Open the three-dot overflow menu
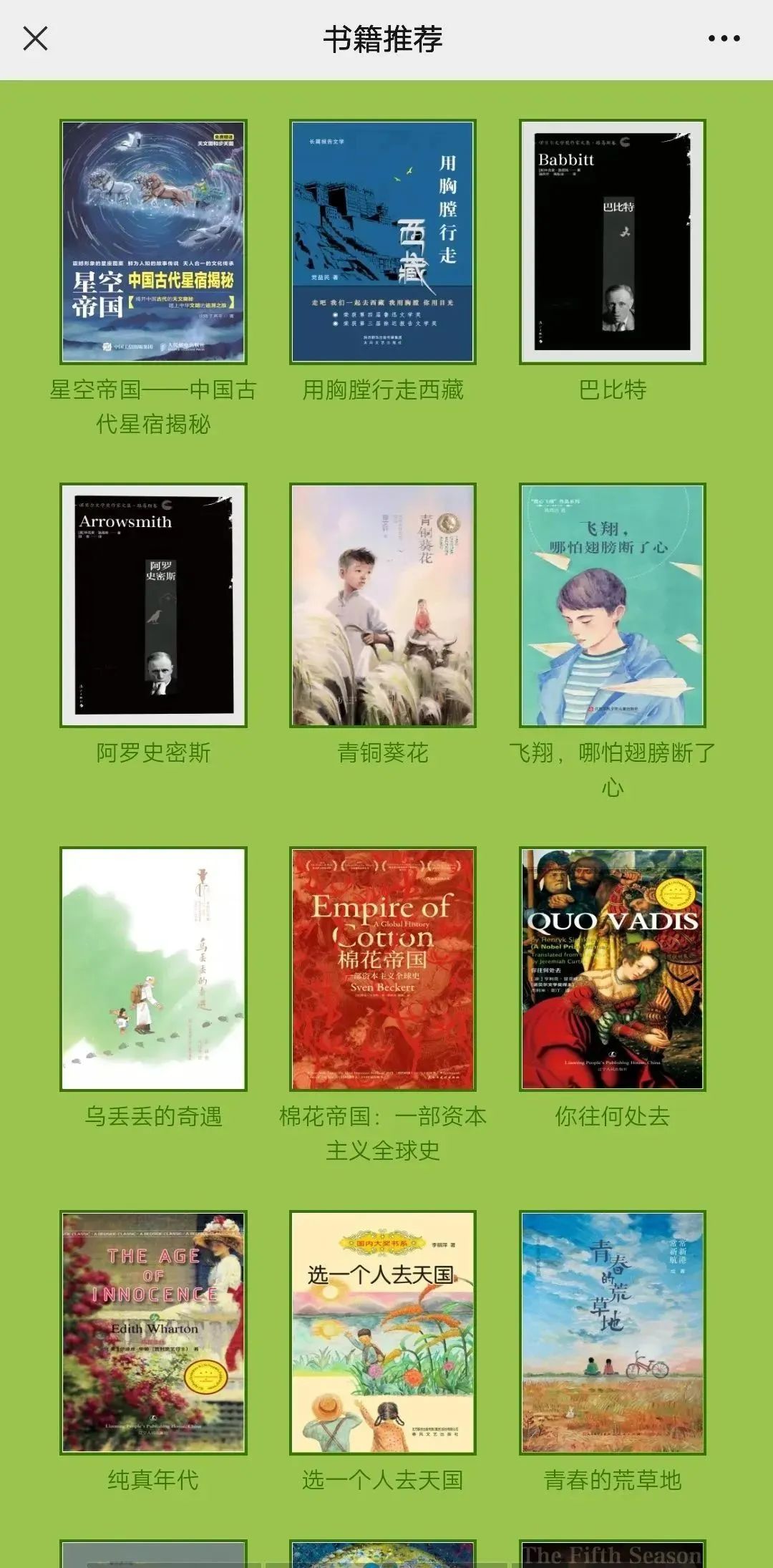This screenshot has height=1568, width=773. click(x=724, y=39)
